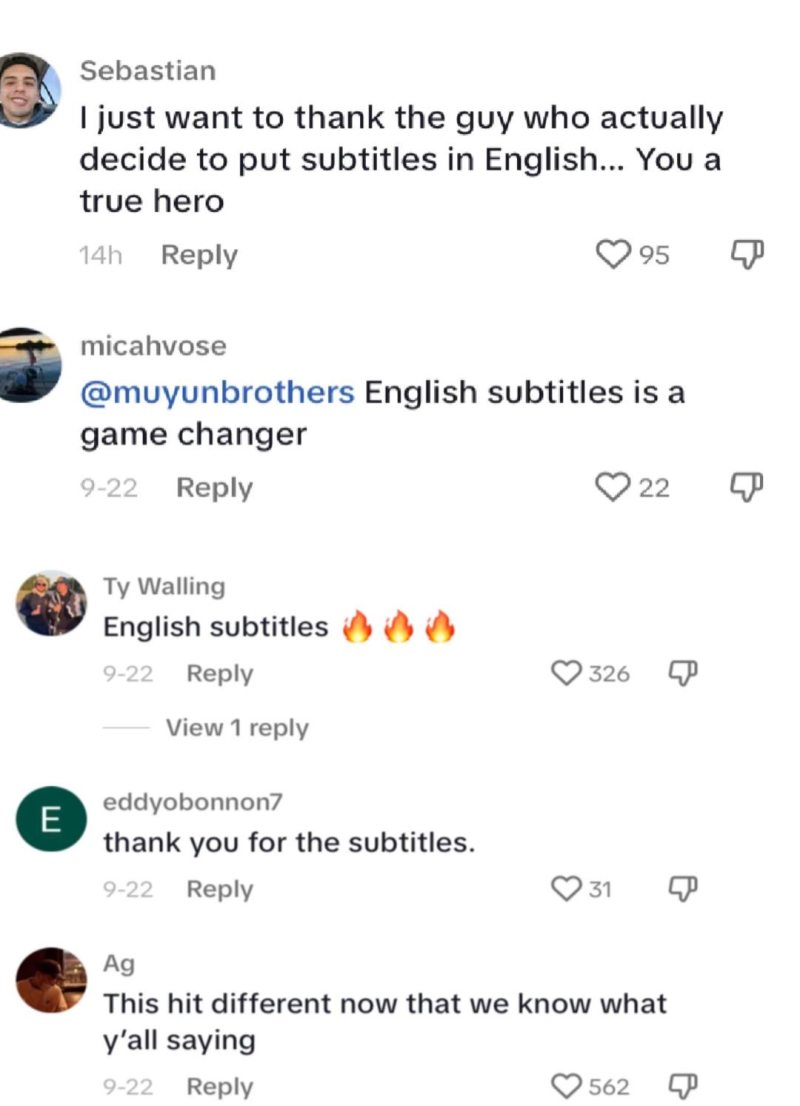Image resolution: width=800 pixels, height=1106 pixels.
Task: Dislike eddyobonnon7's comment
Action: 681,888
